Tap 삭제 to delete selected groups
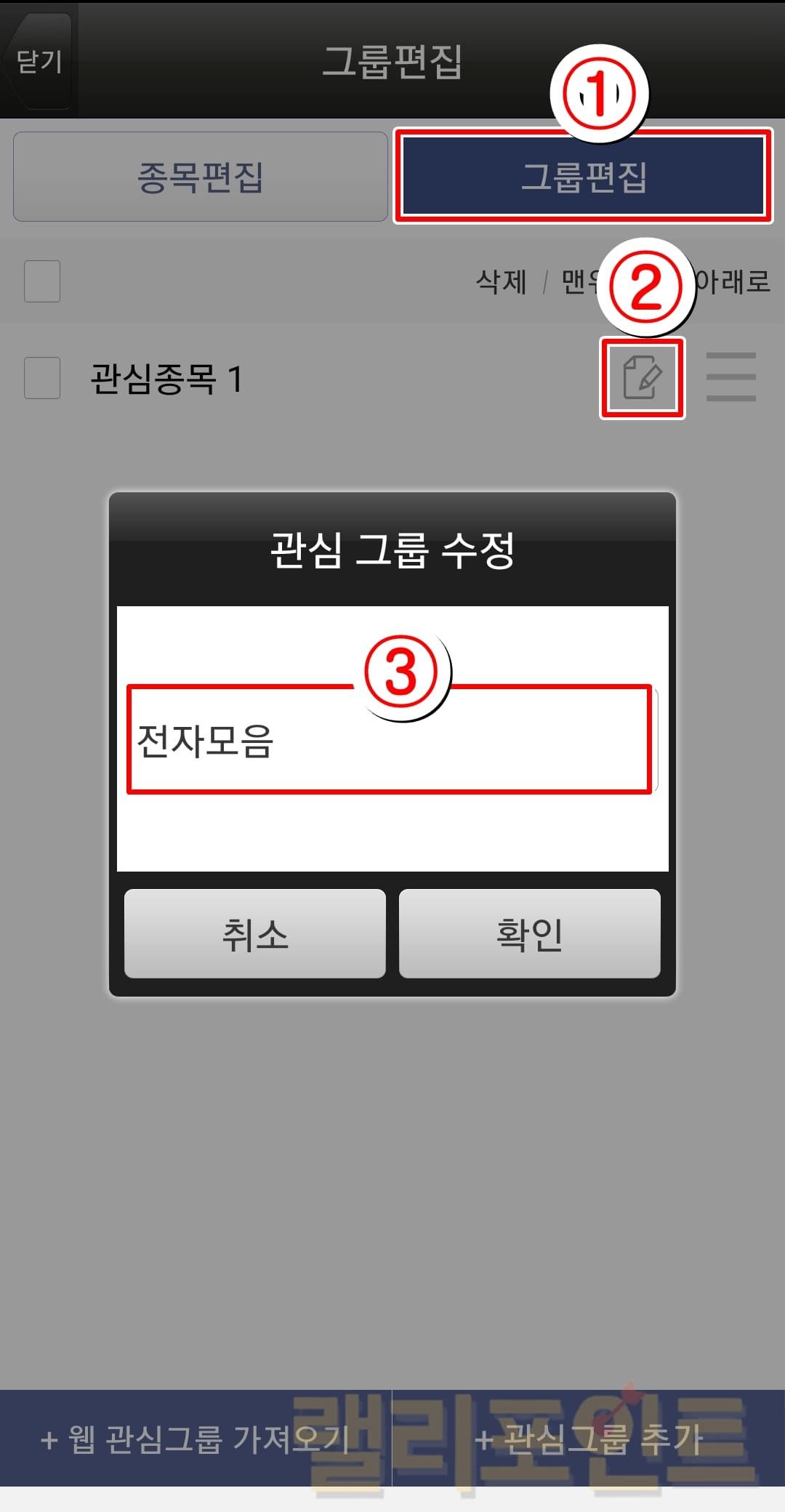The width and height of the screenshot is (785, 1512). point(501,282)
